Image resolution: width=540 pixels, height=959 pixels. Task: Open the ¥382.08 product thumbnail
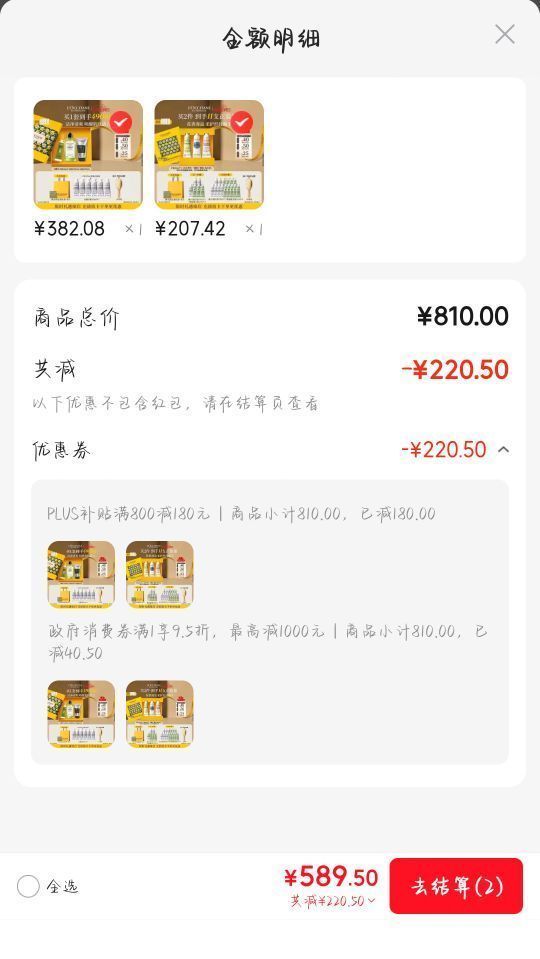click(x=88, y=155)
